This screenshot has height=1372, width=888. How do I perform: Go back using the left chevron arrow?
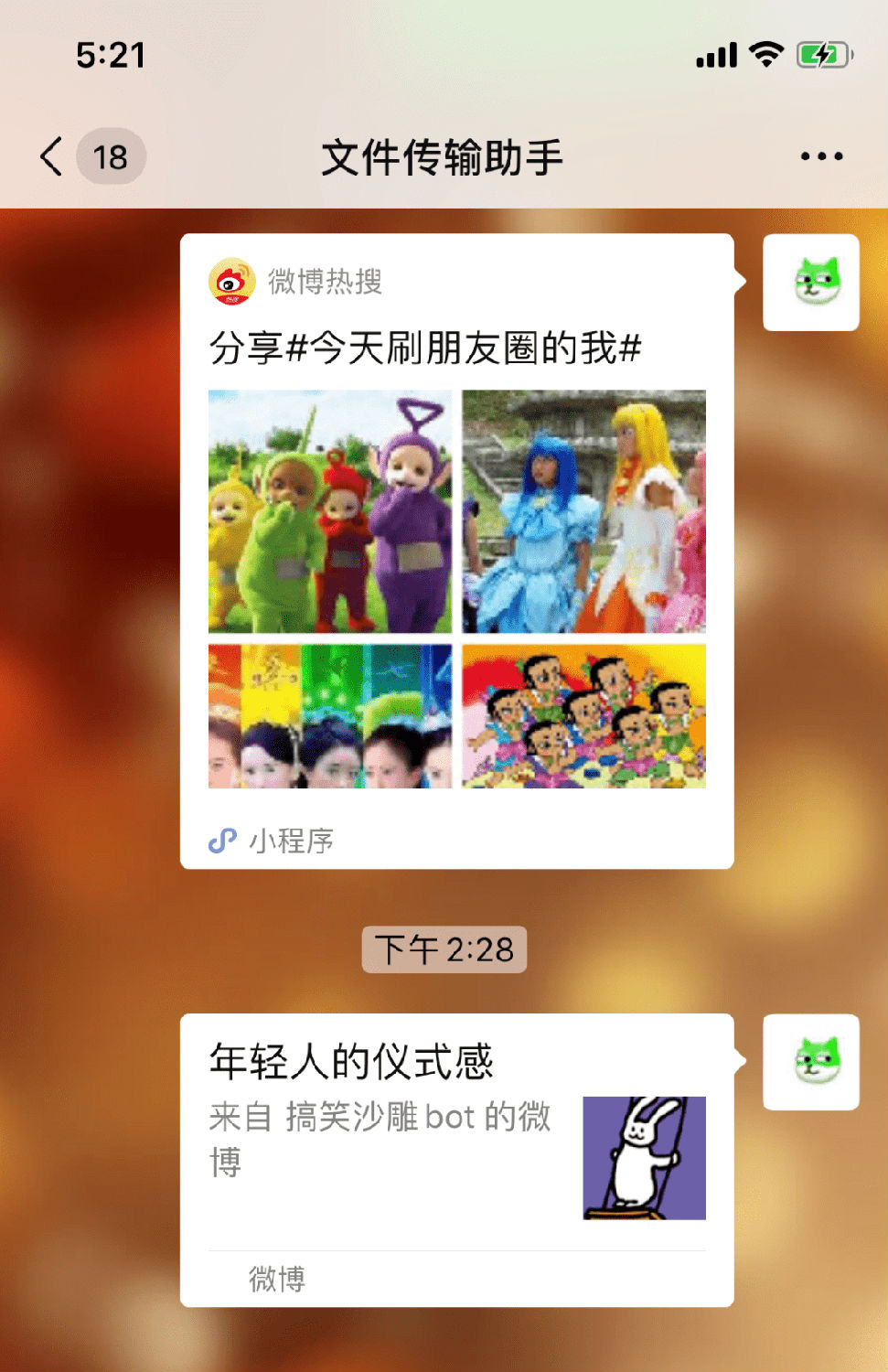[50, 155]
